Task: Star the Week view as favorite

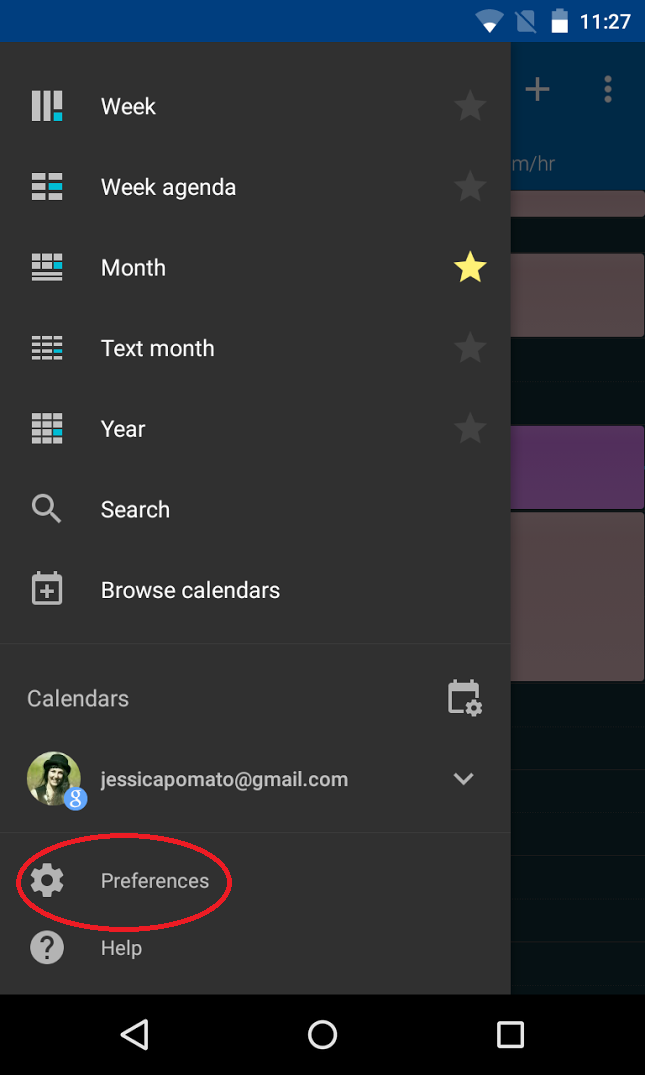Action: [x=470, y=106]
